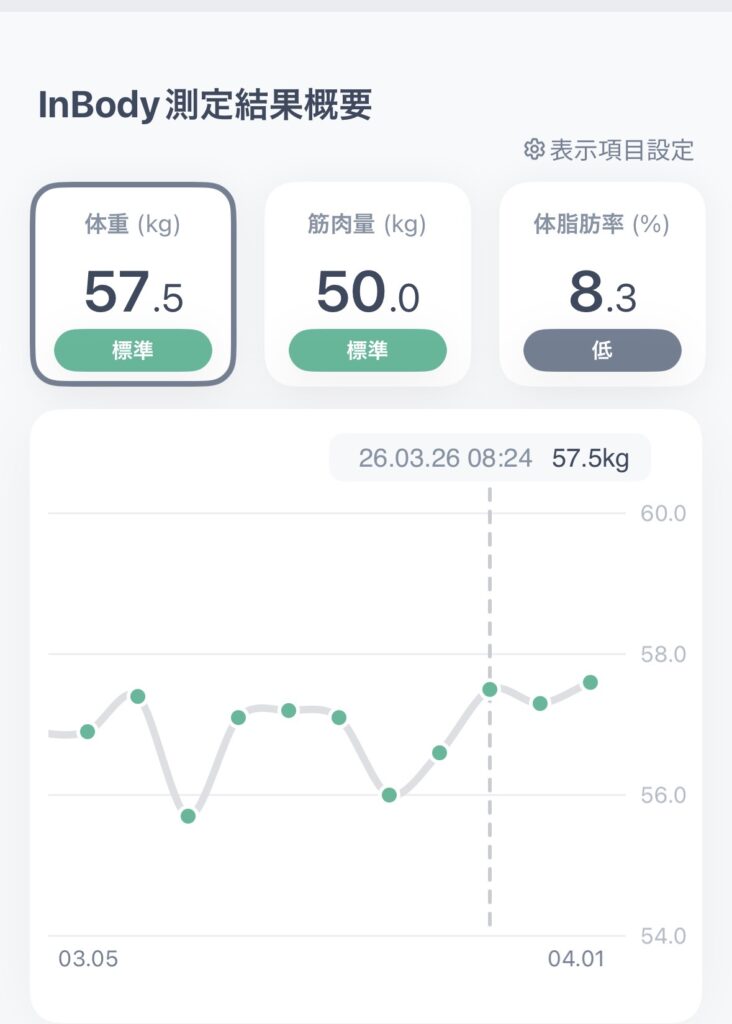Tap the last data point near 04.01
Screen dimensions: 732x1024
tap(590, 682)
